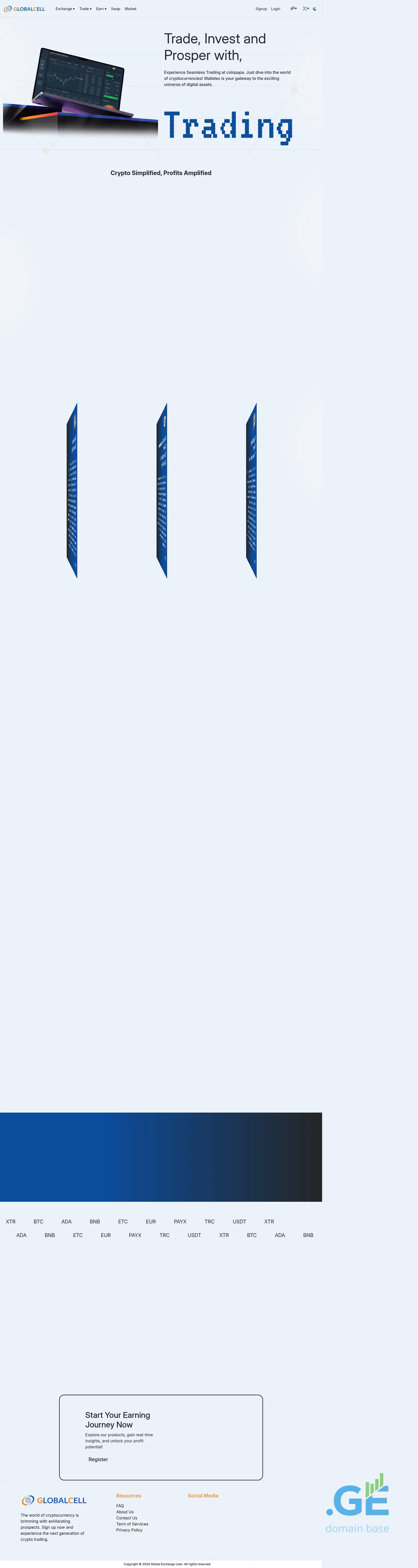Open the FAQ link
This screenshot has height=1568, width=418.
(120, 1505)
